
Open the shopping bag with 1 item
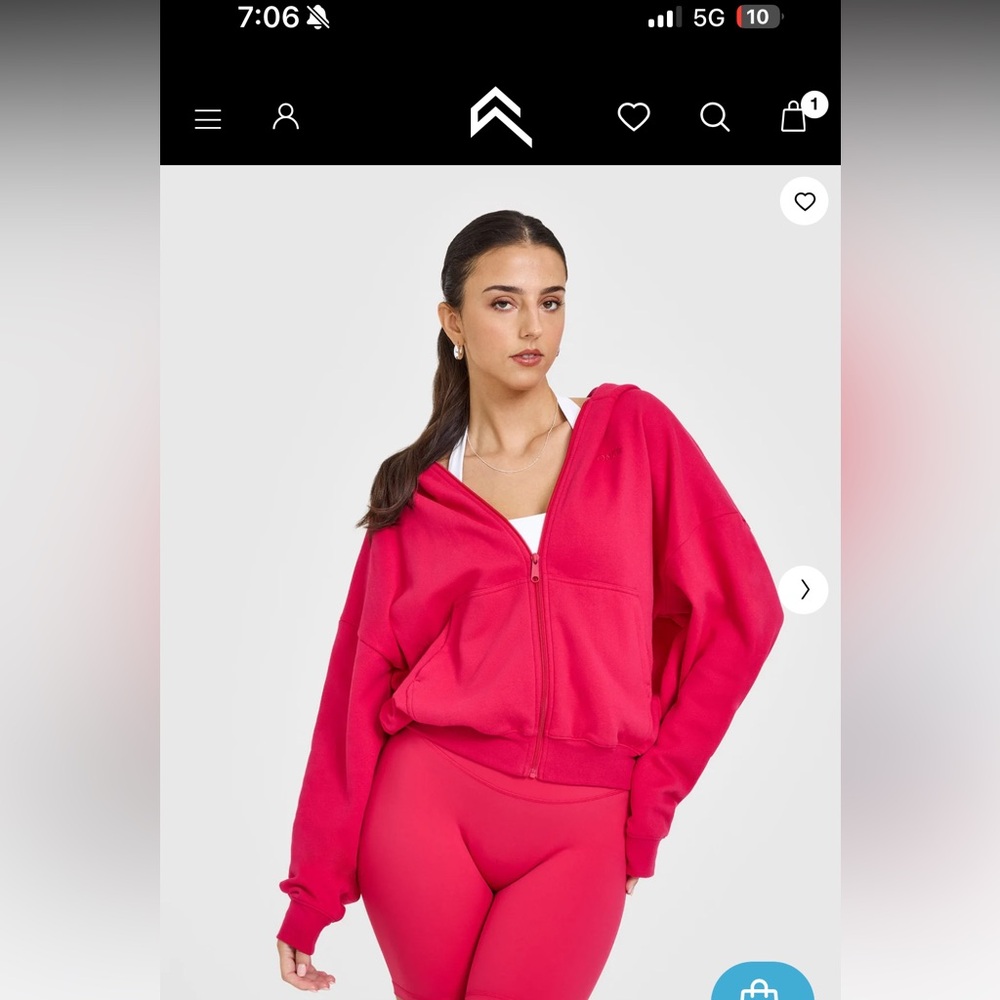coord(795,117)
